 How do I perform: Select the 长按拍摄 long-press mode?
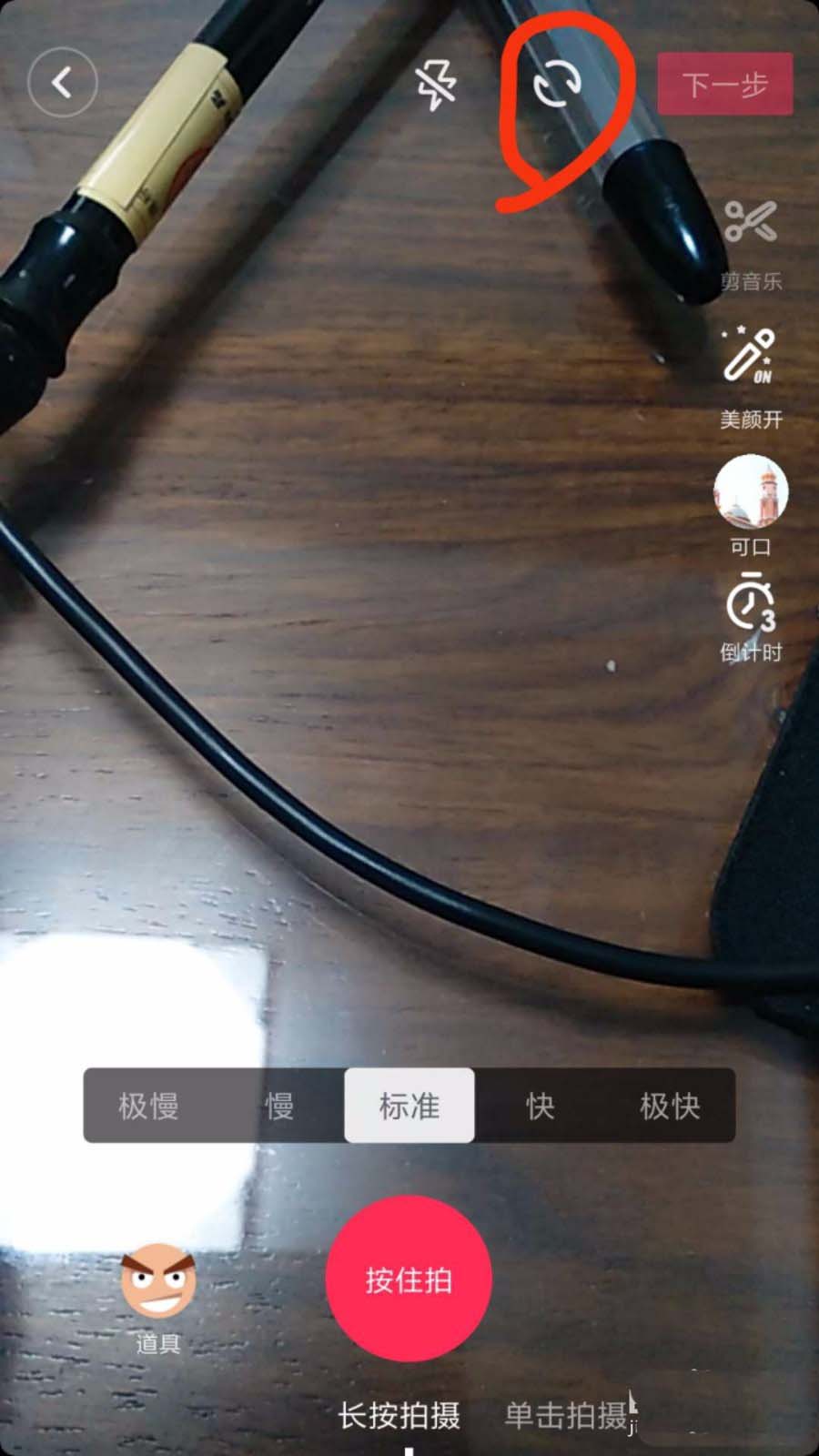pos(399,1415)
